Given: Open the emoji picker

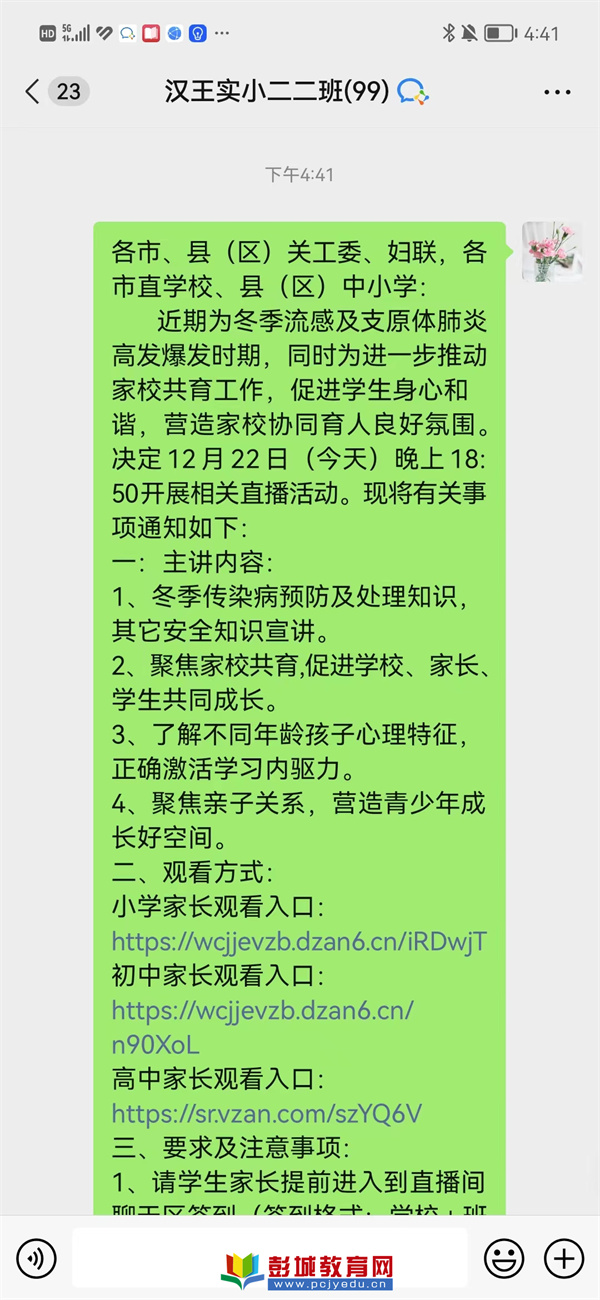Looking at the screenshot, I should tap(504, 1257).
